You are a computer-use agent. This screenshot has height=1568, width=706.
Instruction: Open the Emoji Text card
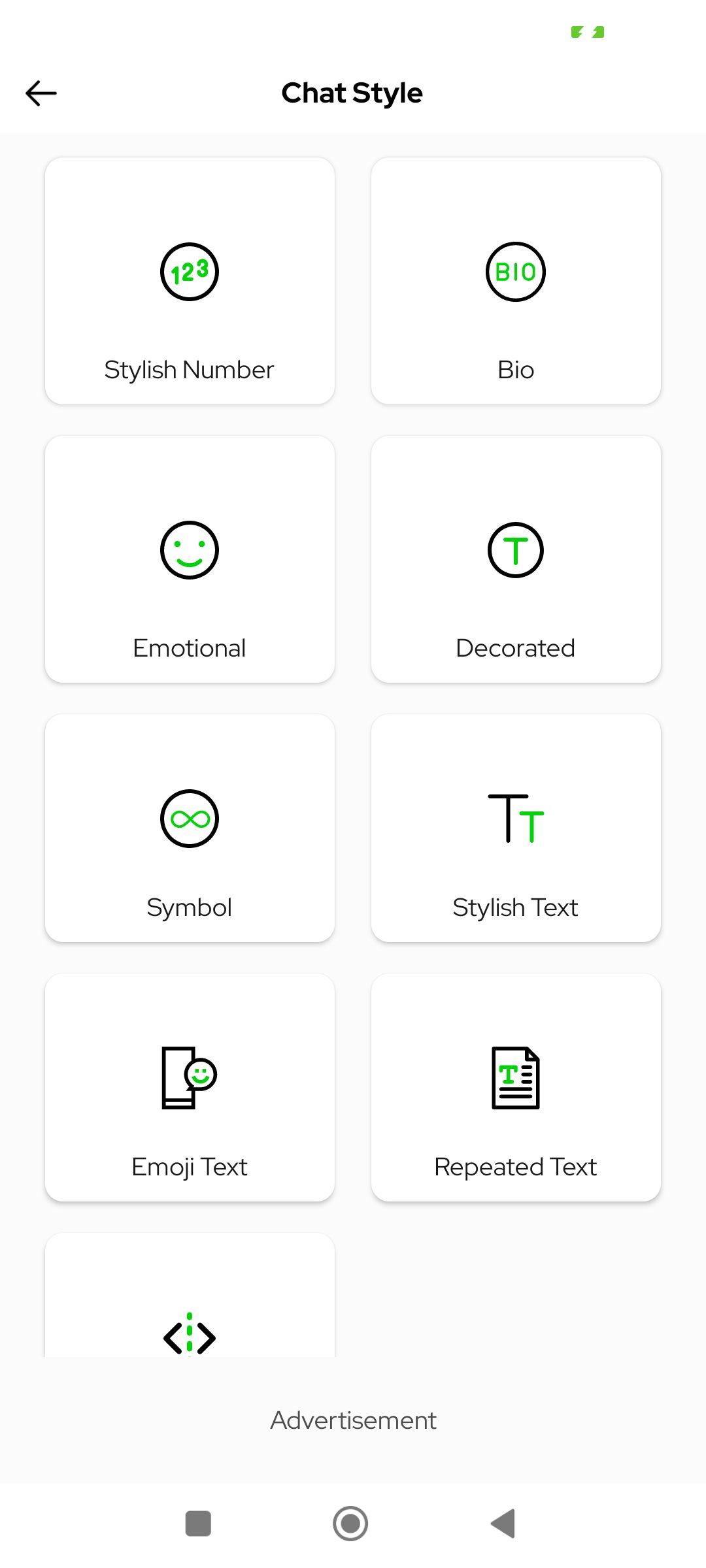tap(190, 1087)
